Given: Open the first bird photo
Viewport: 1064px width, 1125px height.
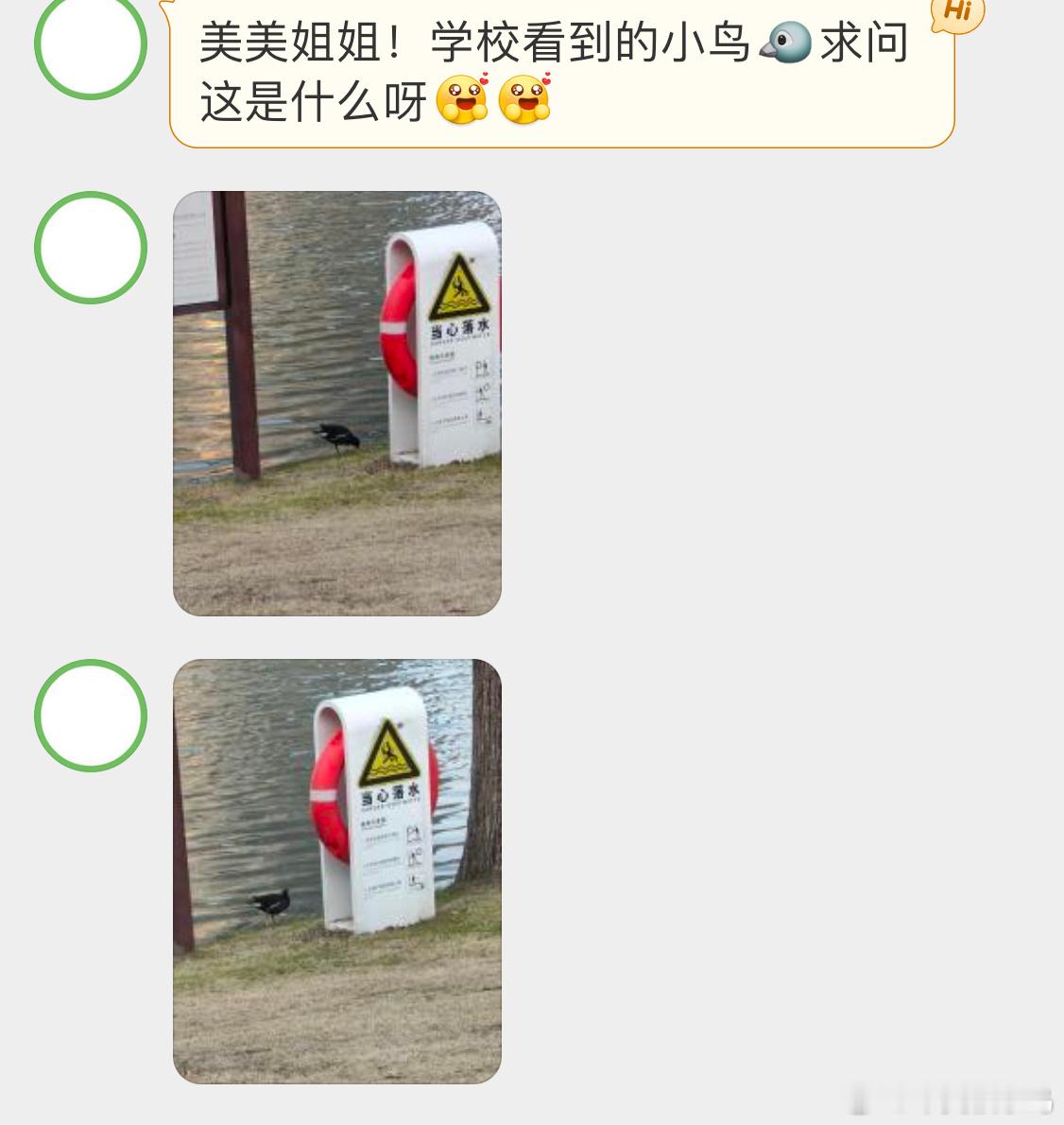Looking at the screenshot, I should (337, 402).
